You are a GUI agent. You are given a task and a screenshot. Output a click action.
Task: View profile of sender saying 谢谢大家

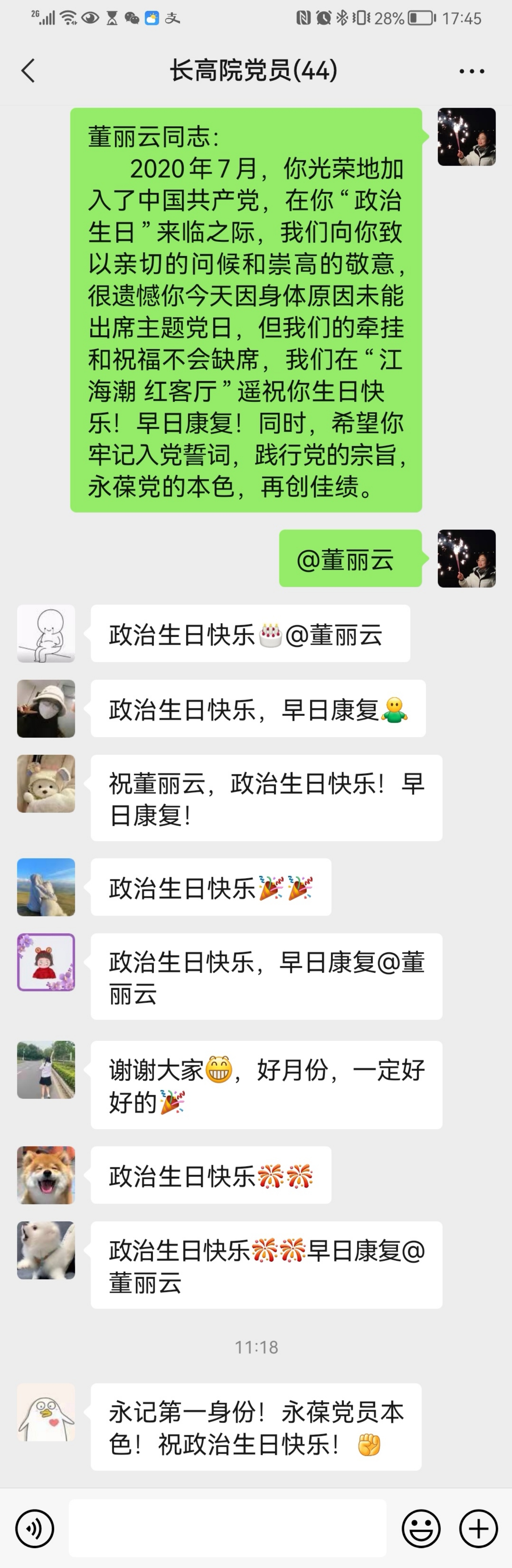coord(46,1069)
